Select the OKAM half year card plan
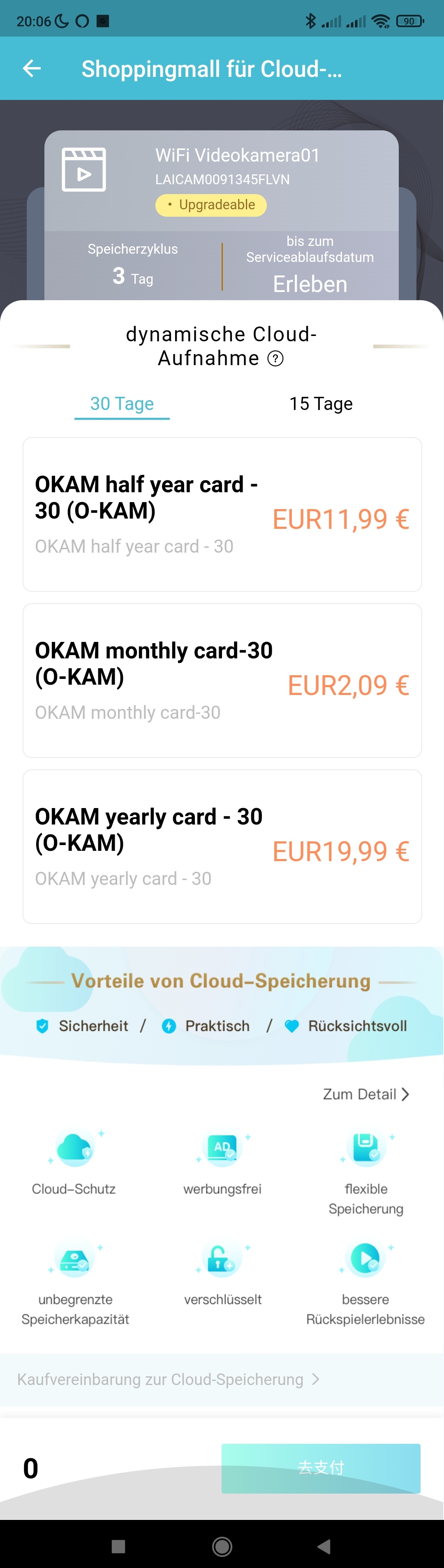Screen dimensions: 444x1568 [222, 514]
